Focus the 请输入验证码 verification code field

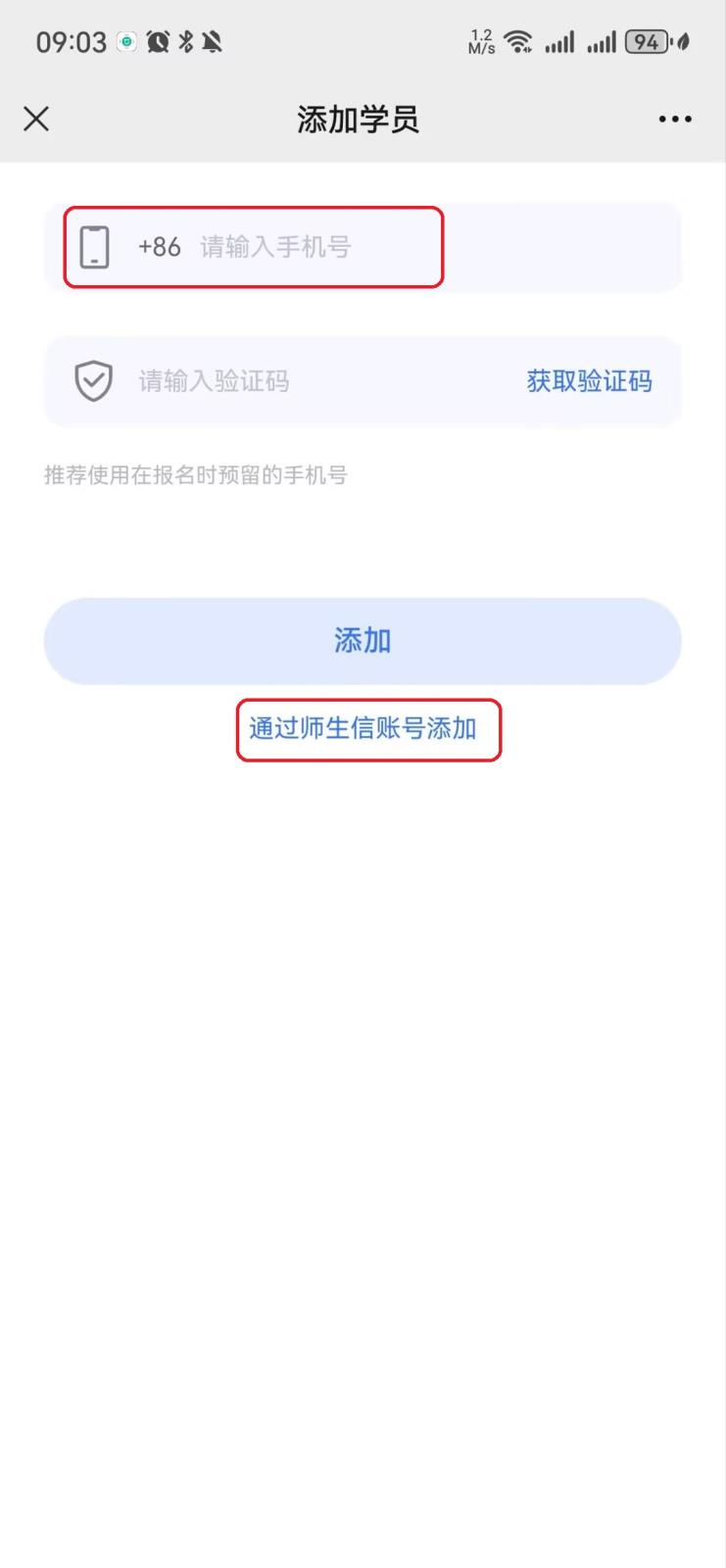(x=294, y=381)
